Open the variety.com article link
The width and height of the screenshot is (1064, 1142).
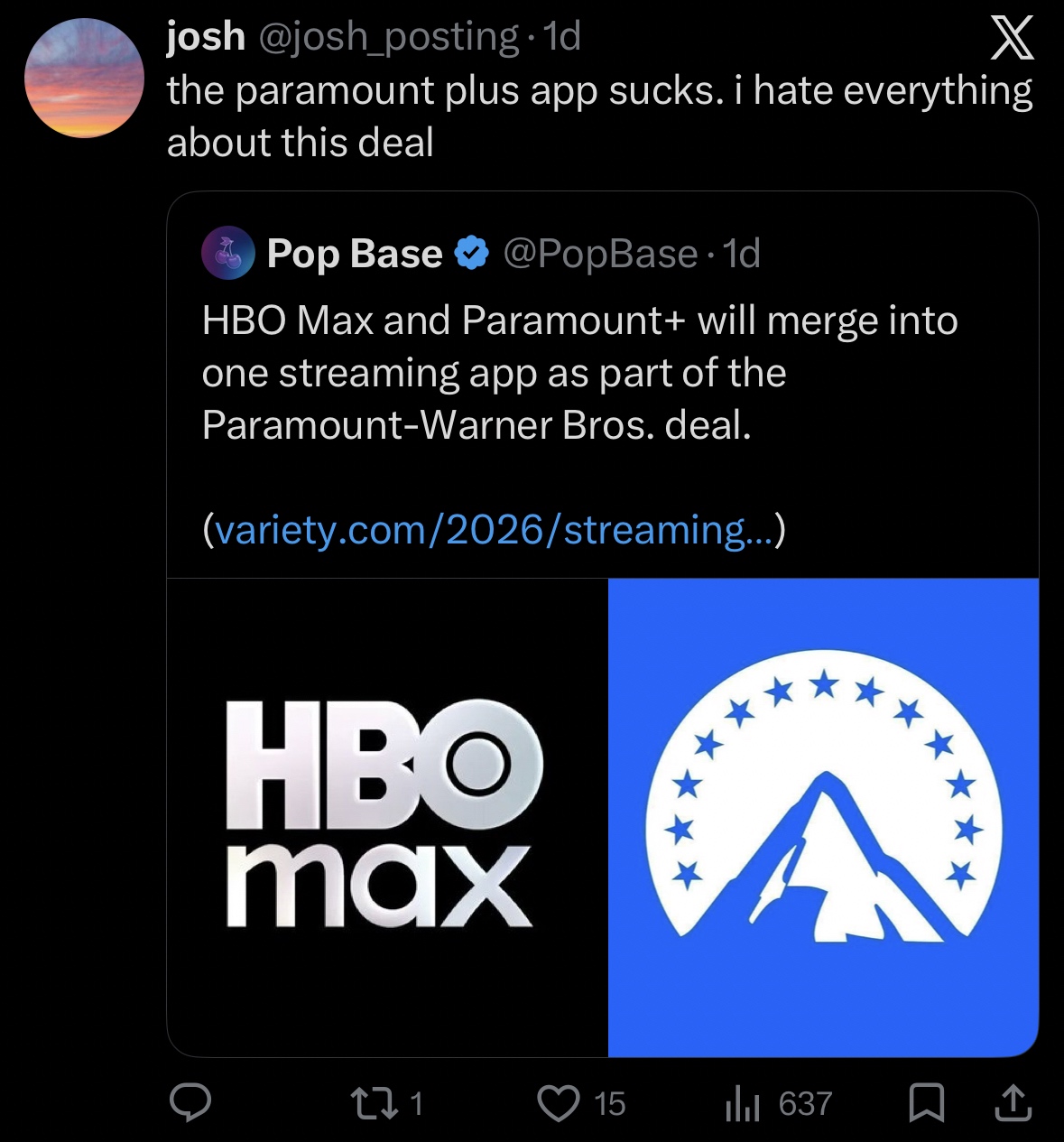[494, 530]
